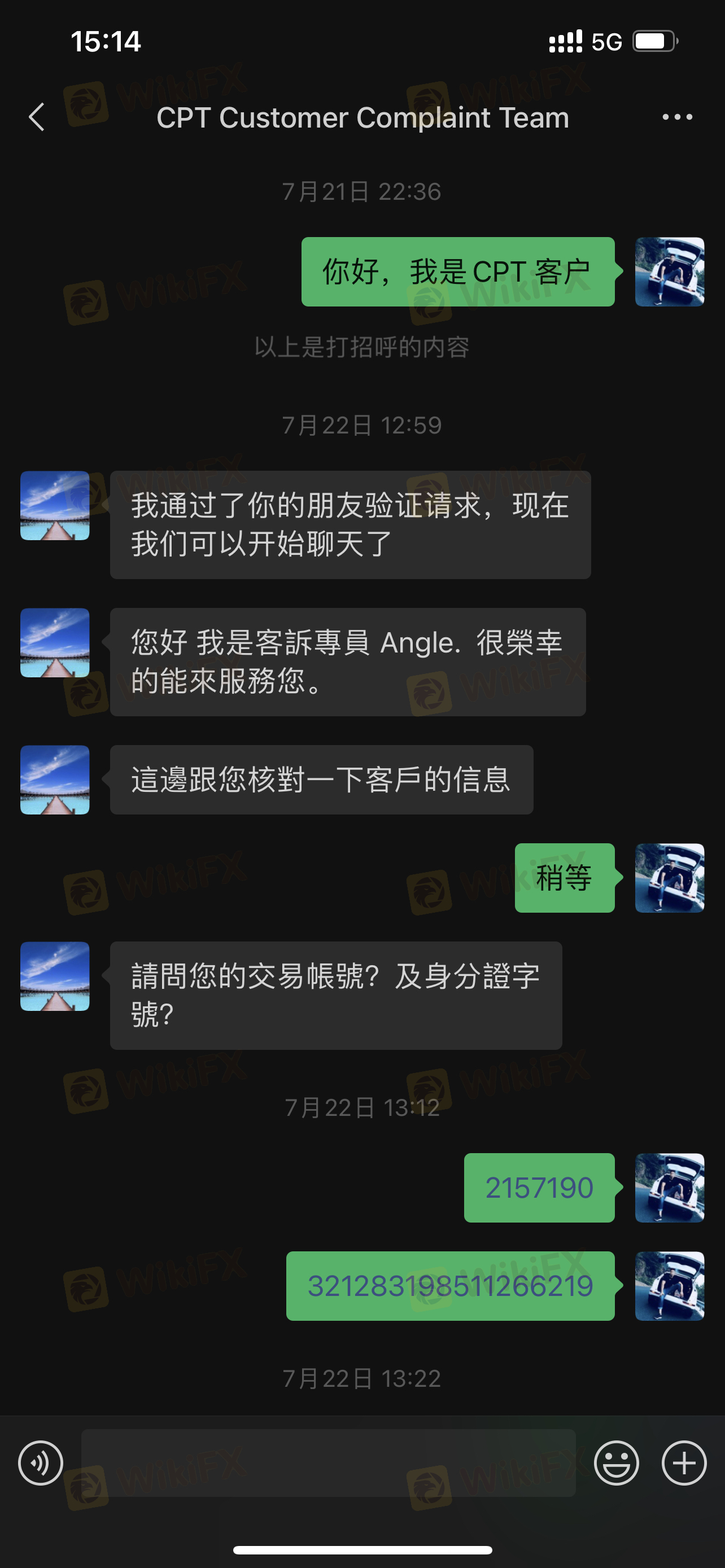This screenshot has width=725, height=1568.
Task: Switch to voice message input
Action: click(x=40, y=1462)
